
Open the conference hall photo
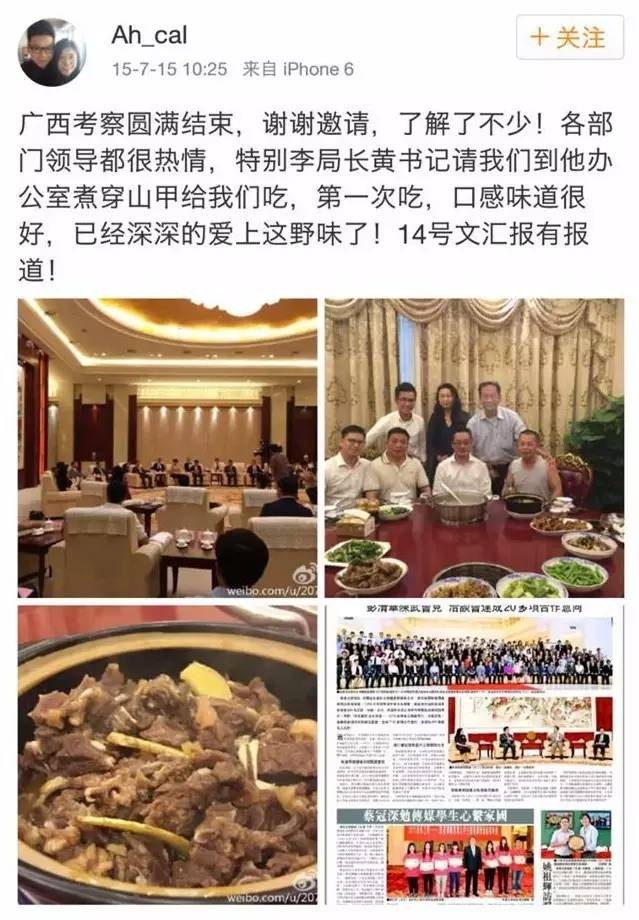[x=167, y=447]
